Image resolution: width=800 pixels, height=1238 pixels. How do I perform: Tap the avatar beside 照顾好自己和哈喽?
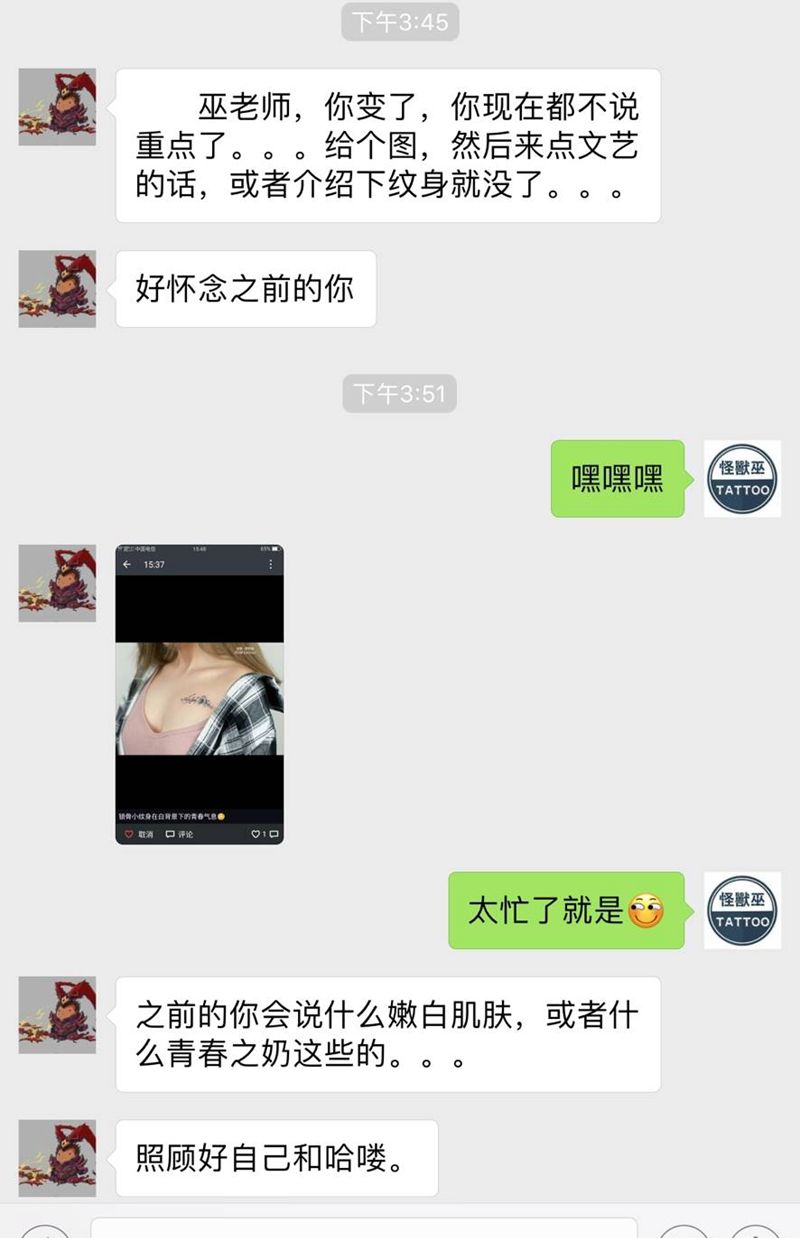click(x=57, y=1158)
